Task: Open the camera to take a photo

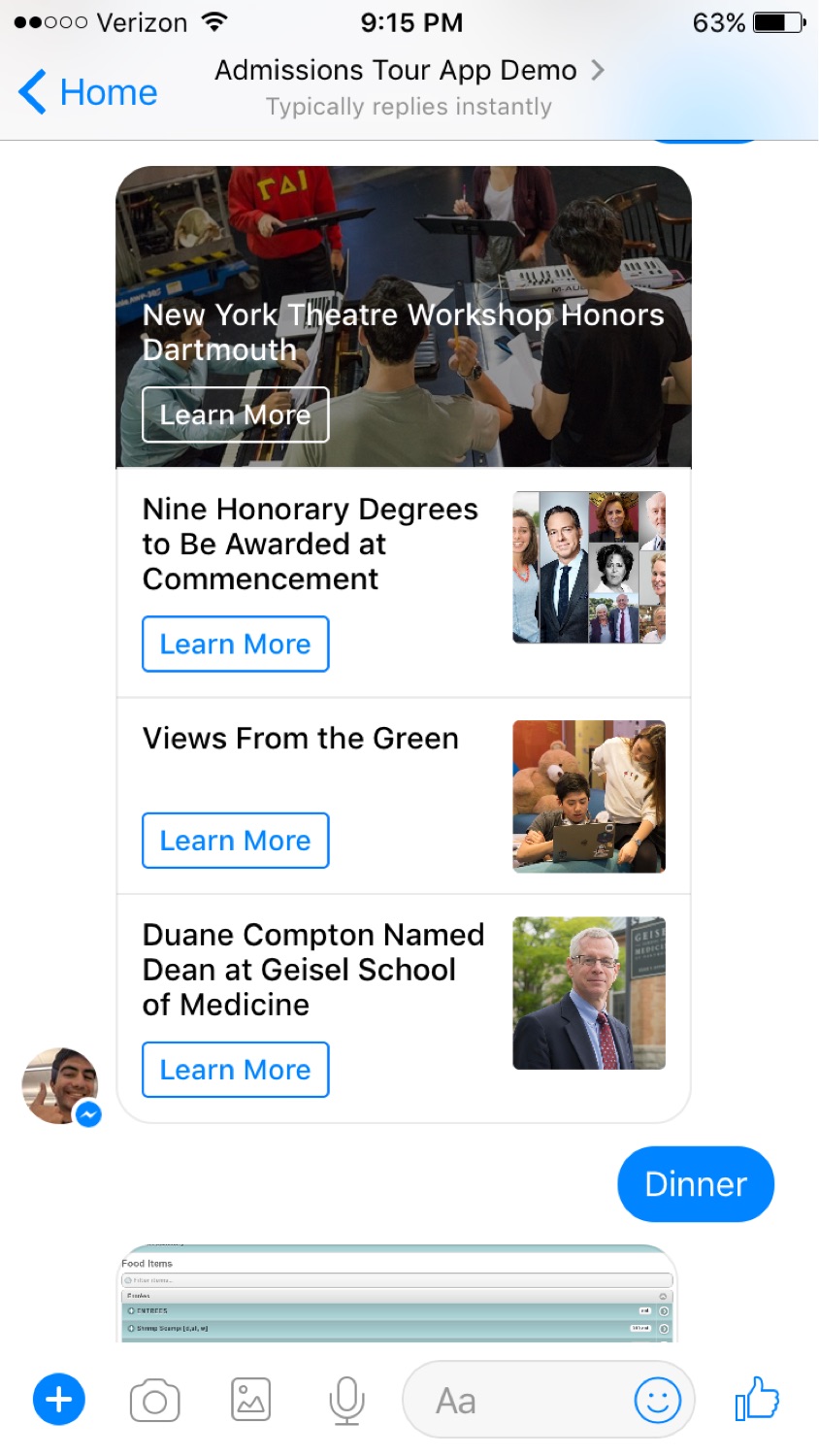Action: coord(154,1401)
